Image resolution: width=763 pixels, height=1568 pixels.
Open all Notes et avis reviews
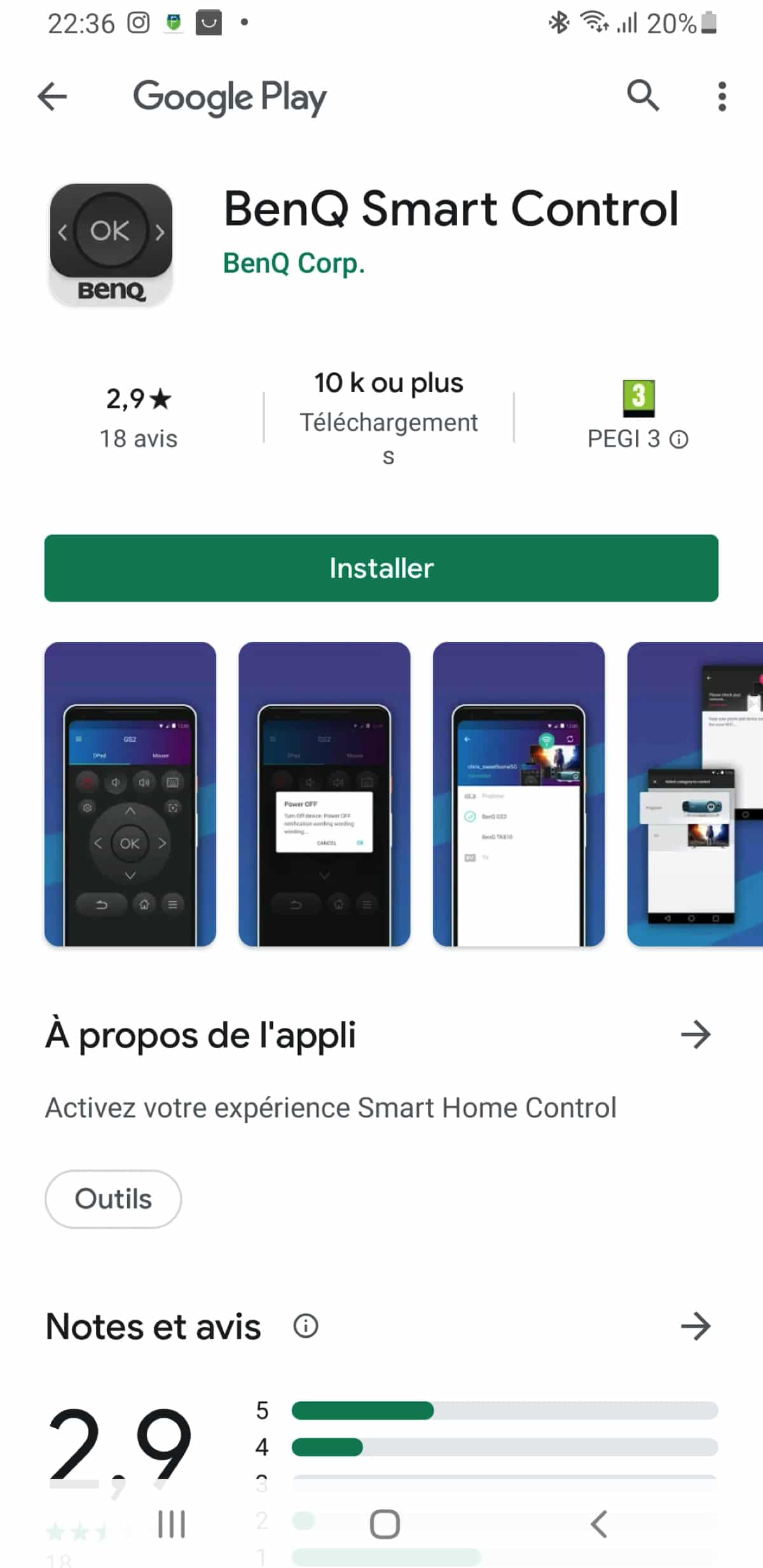[695, 1326]
